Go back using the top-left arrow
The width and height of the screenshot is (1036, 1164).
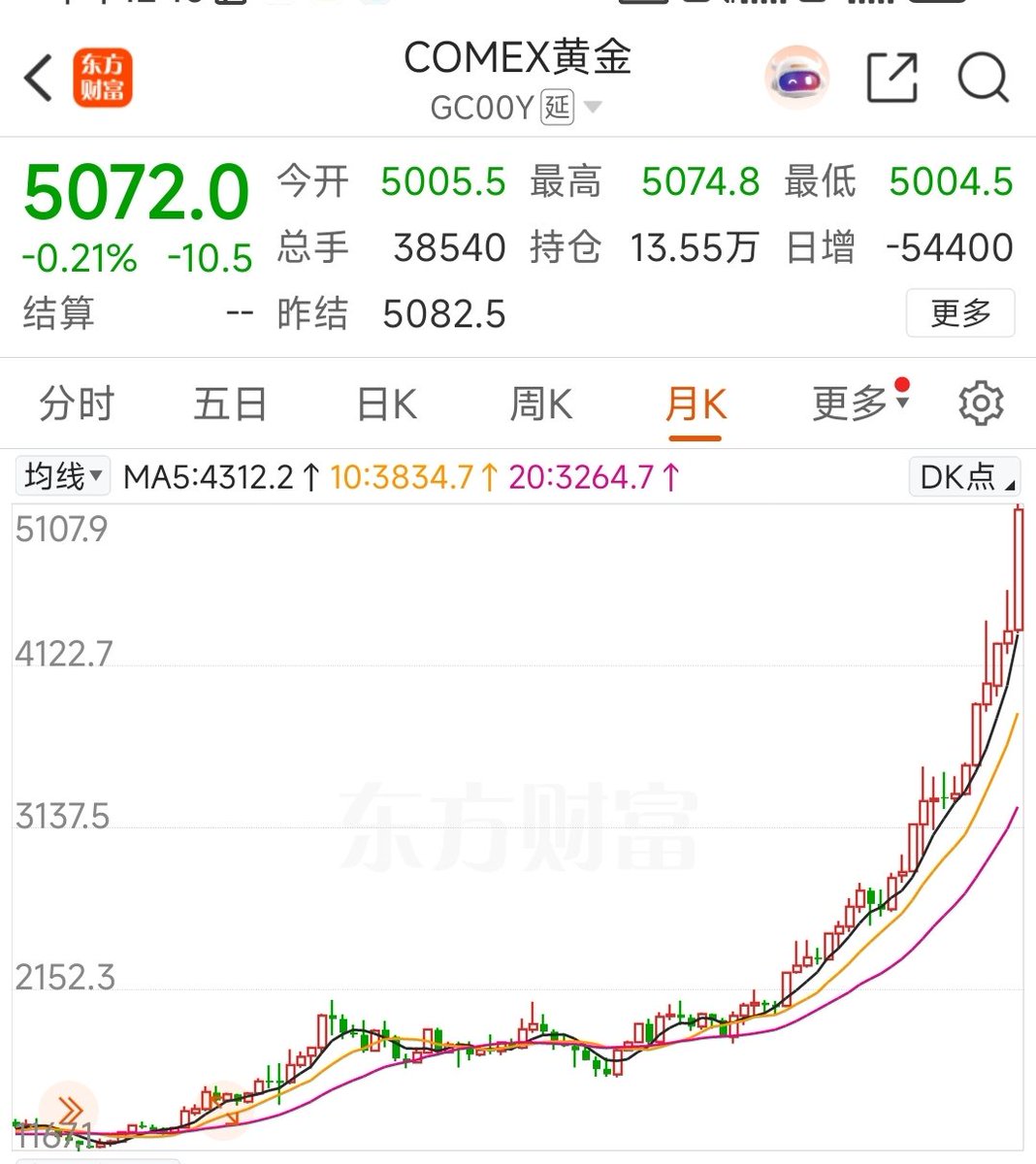[x=39, y=79]
